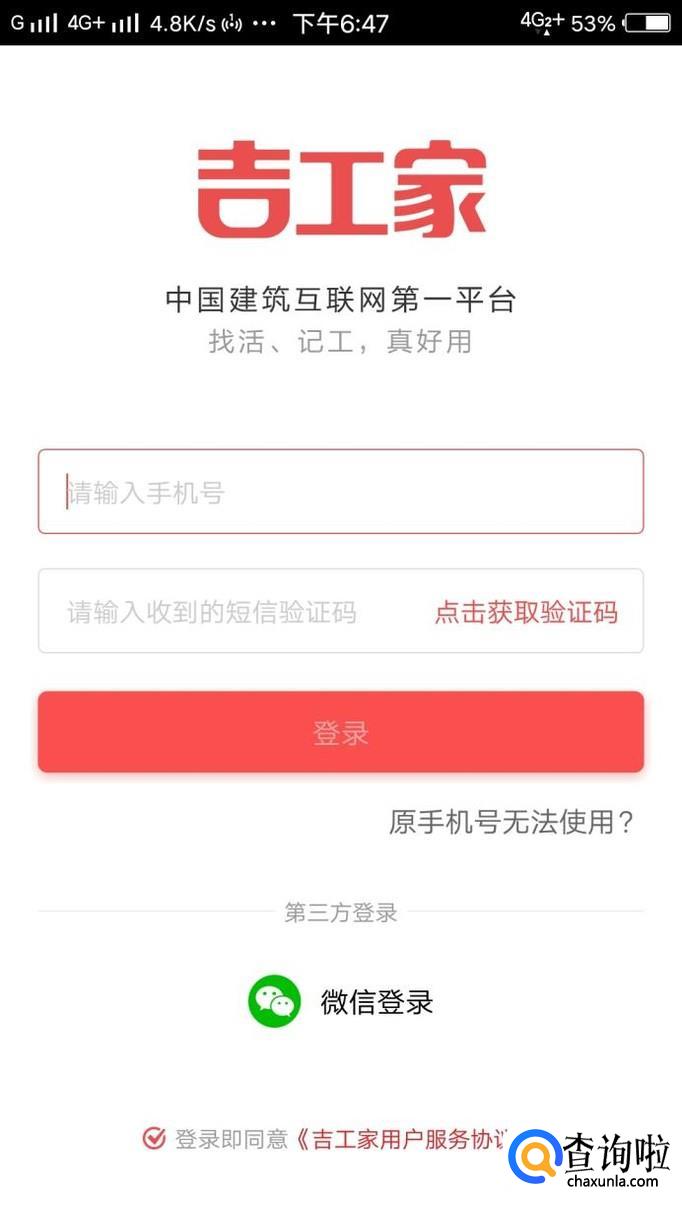682x1212 pixels.
Task: Tap the red 登录 login button
Action: point(340,732)
